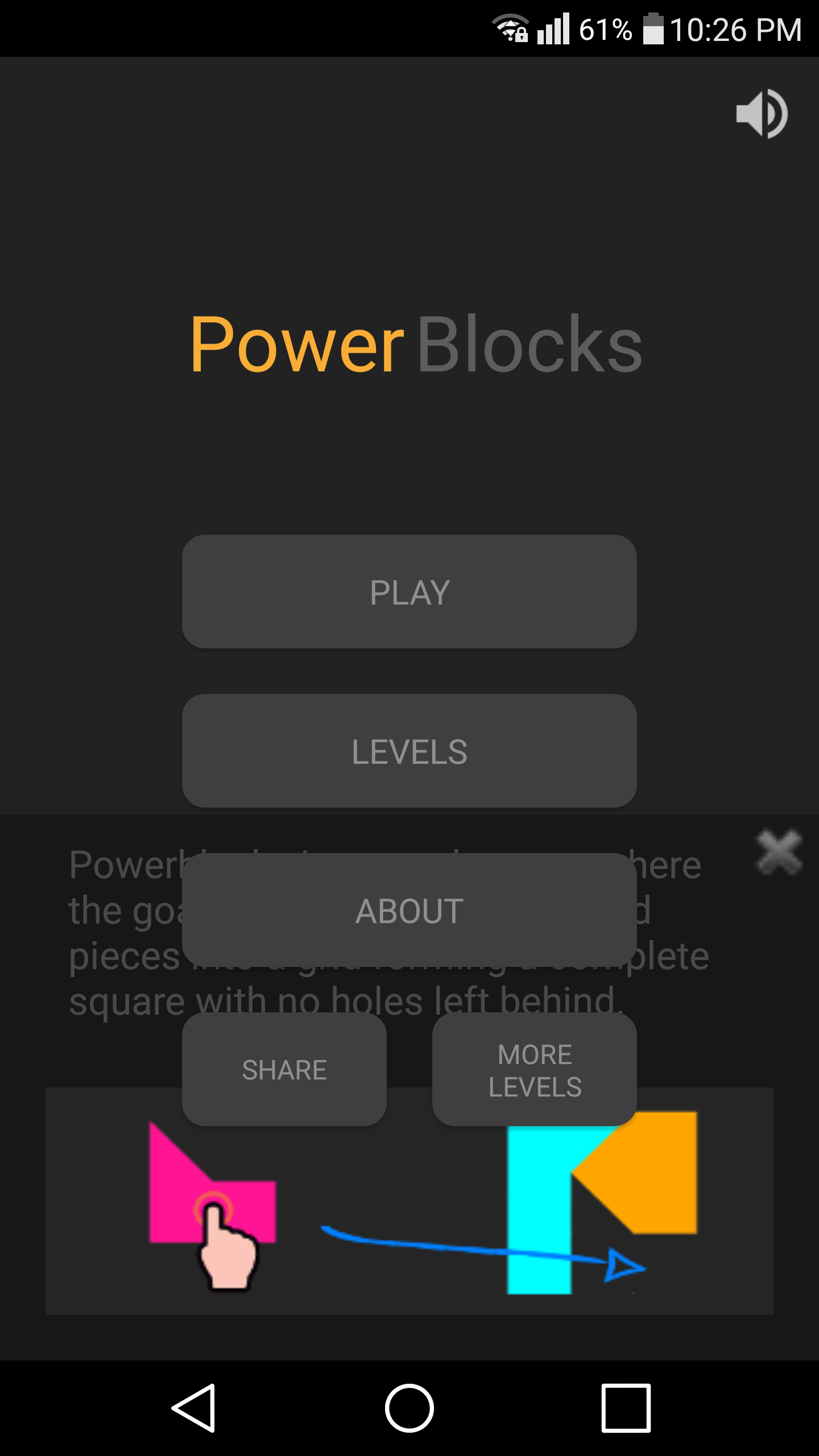Get MORE LEVELS
This screenshot has height=1456, width=819.
pyautogui.click(x=535, y=1069)
